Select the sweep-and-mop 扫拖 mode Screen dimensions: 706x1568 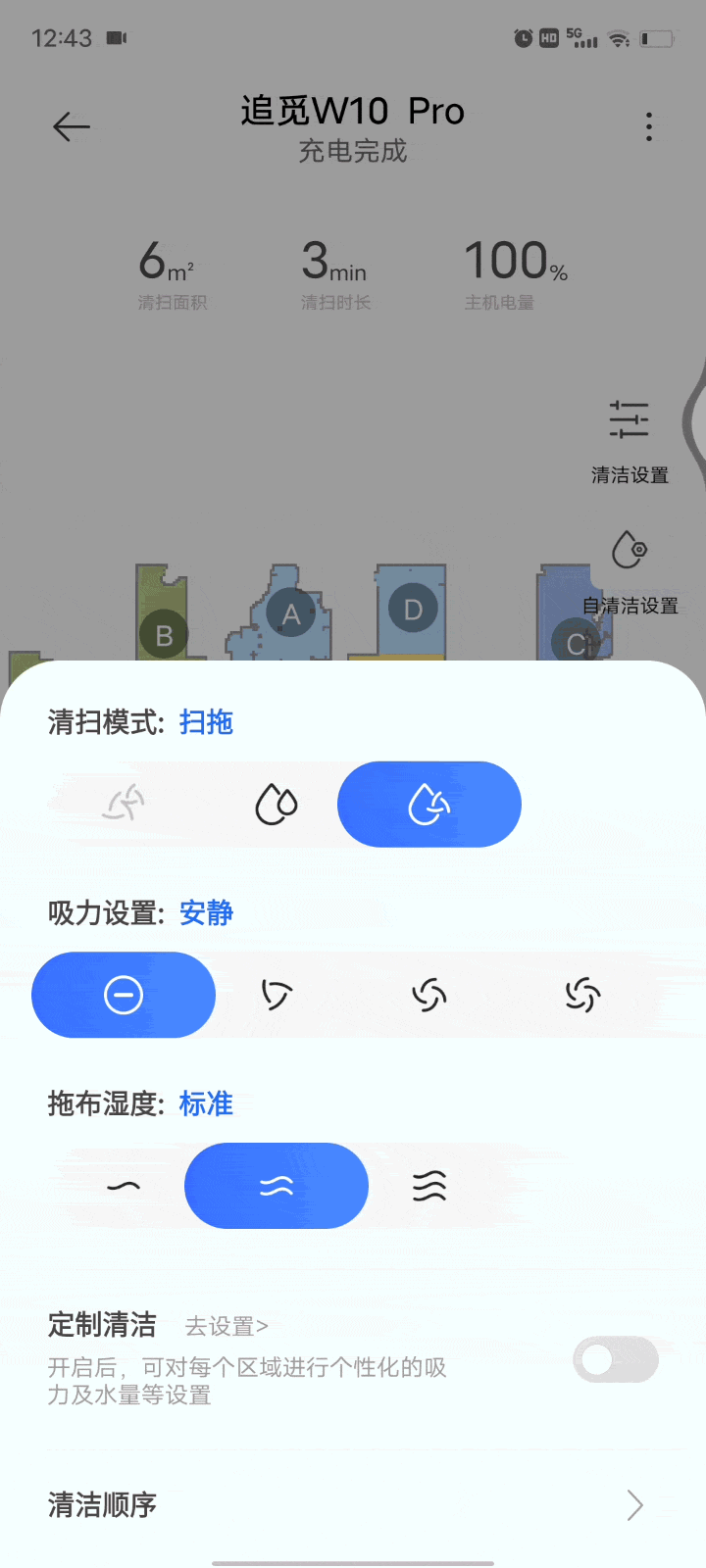[429, 805]
